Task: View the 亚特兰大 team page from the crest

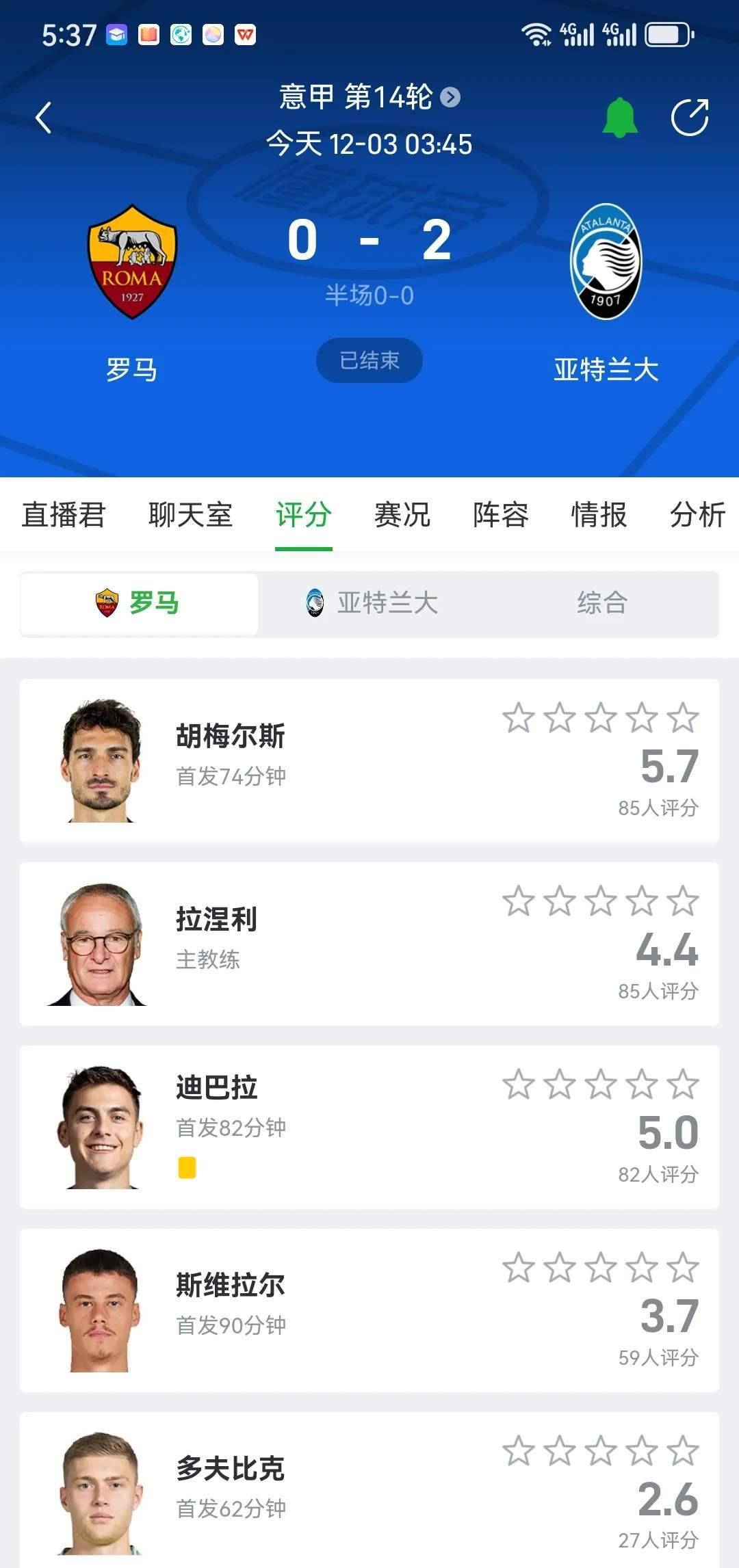Action: point(606,262)
